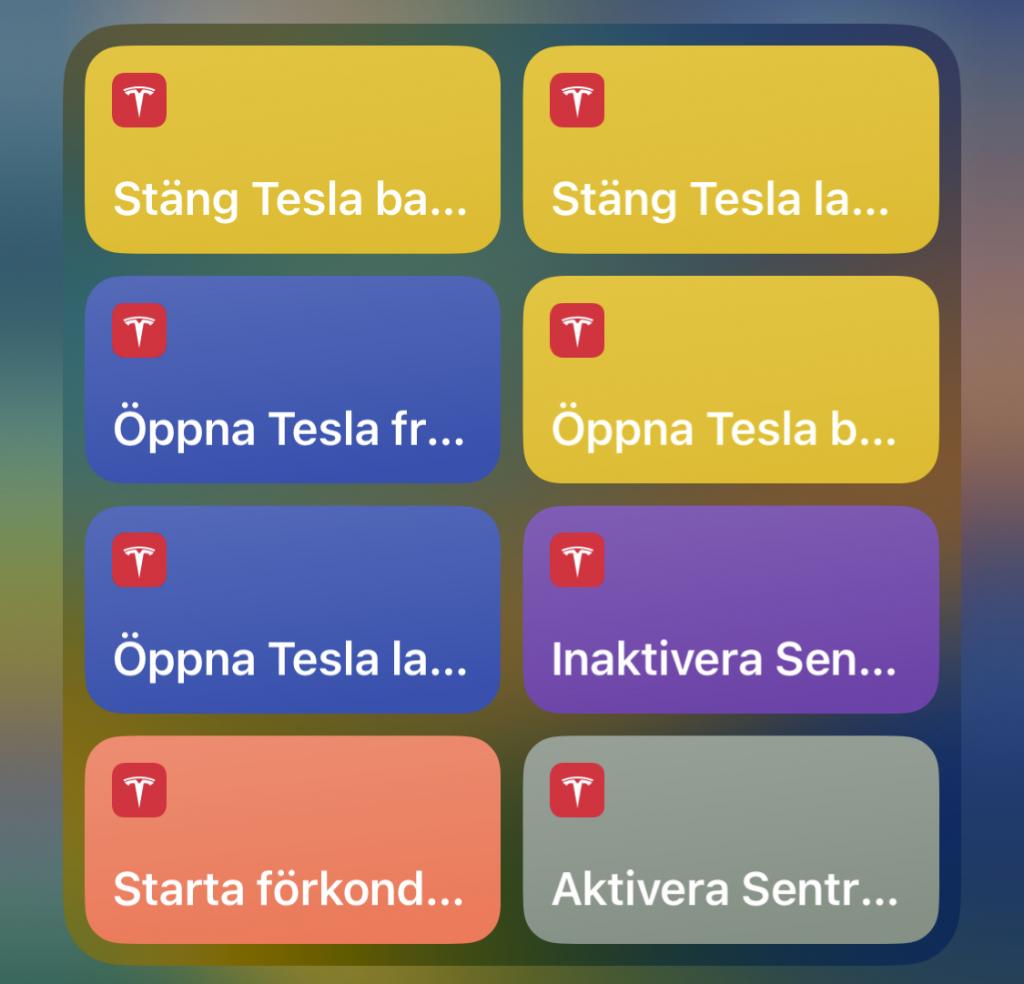Trigger the 'Öppna Tesla fr...' shortcut
The image size is (1024, 984).
(x=292, y=380)
